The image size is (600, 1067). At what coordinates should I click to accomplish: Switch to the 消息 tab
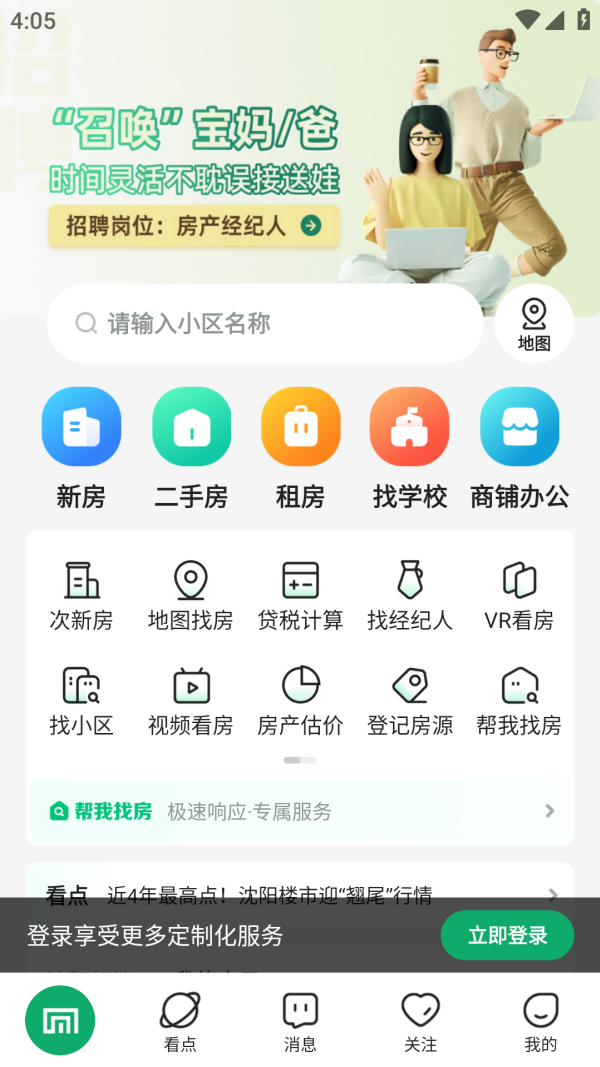pyautogui.click(x=300, y=1022)
